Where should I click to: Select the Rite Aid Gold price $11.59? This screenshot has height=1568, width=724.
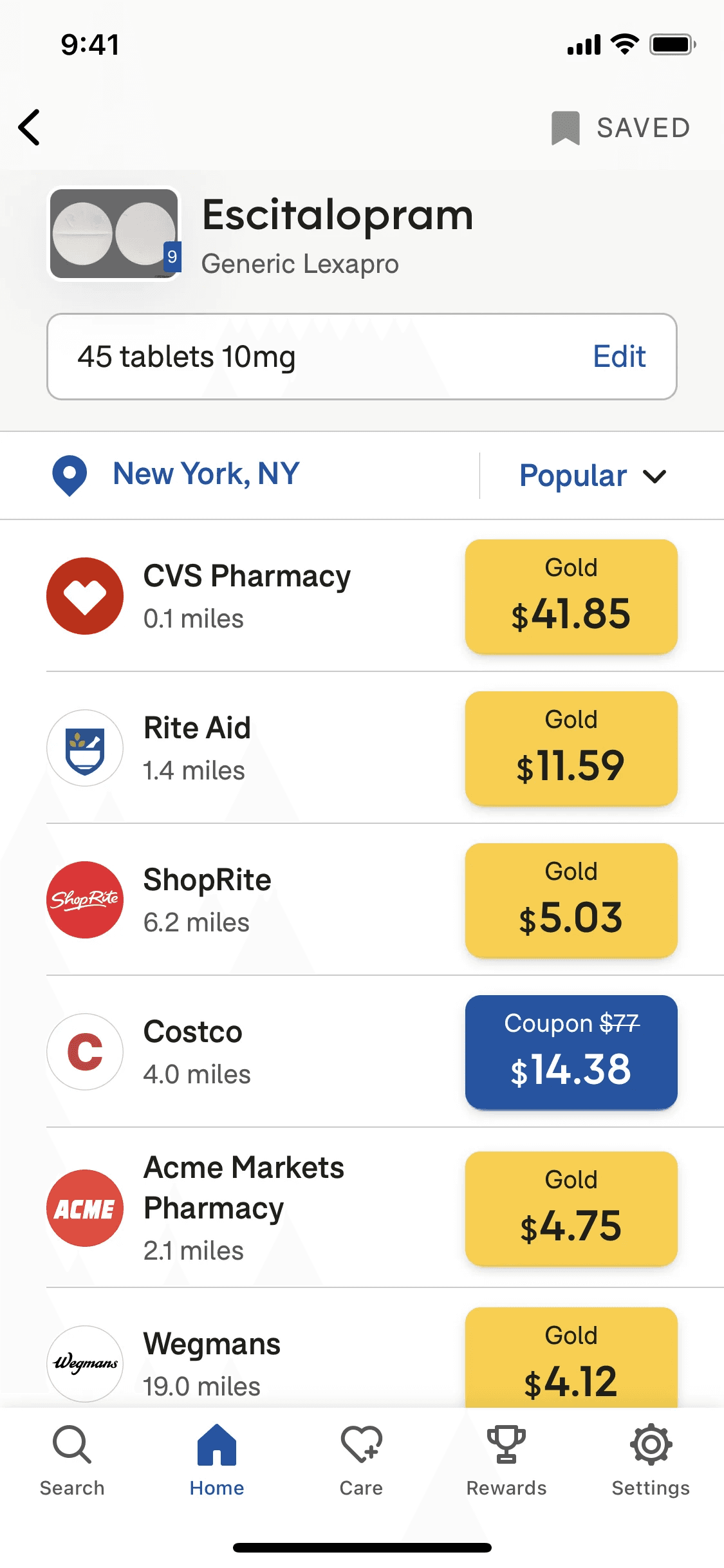pos(571,749)
